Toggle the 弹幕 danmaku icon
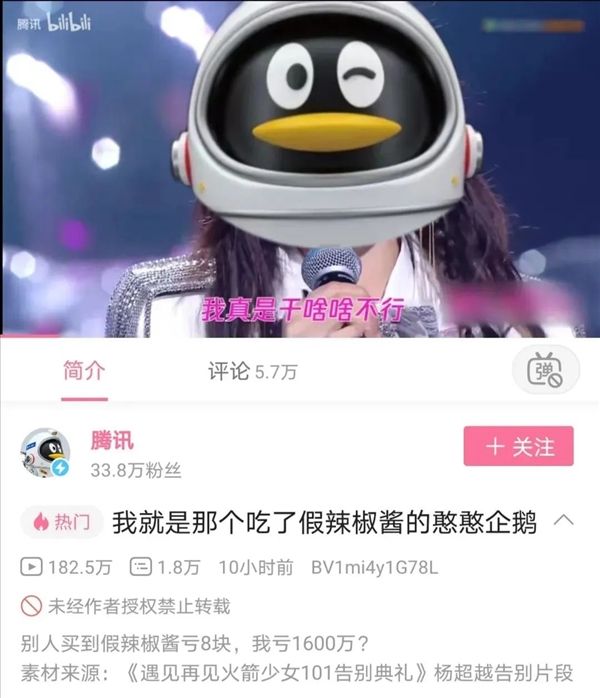Image resolution: width=600 pixels, height=698 pixels. point(546,372)
